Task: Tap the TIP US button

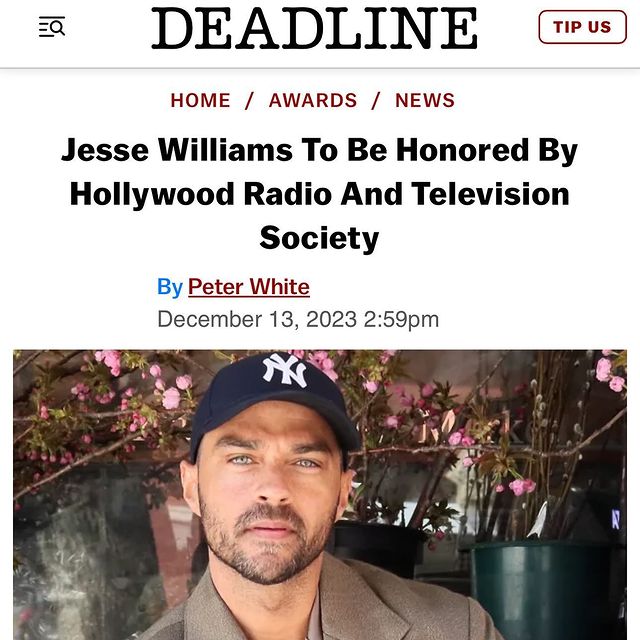Action: [x=582, y=27]
